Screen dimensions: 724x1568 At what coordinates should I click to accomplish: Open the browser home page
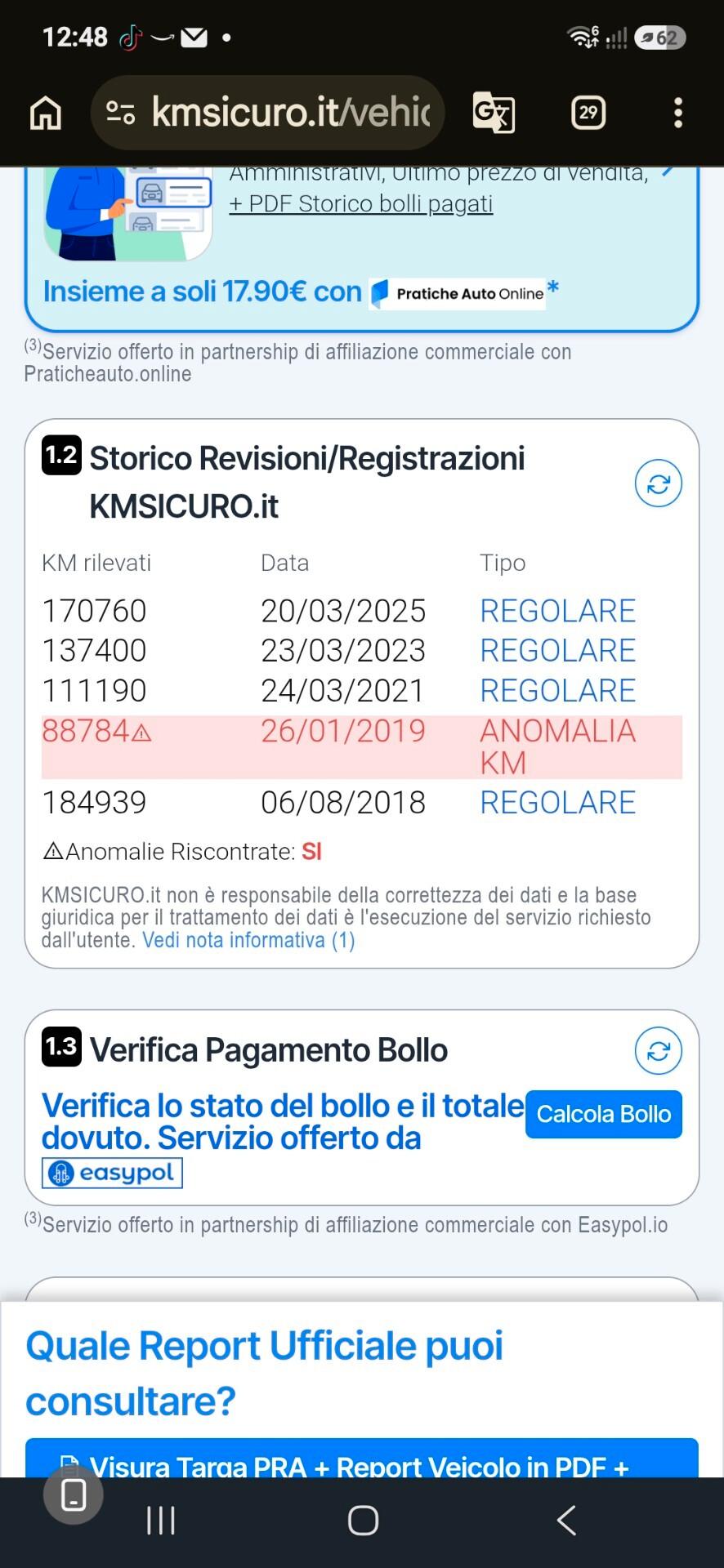tap(46, 113)
